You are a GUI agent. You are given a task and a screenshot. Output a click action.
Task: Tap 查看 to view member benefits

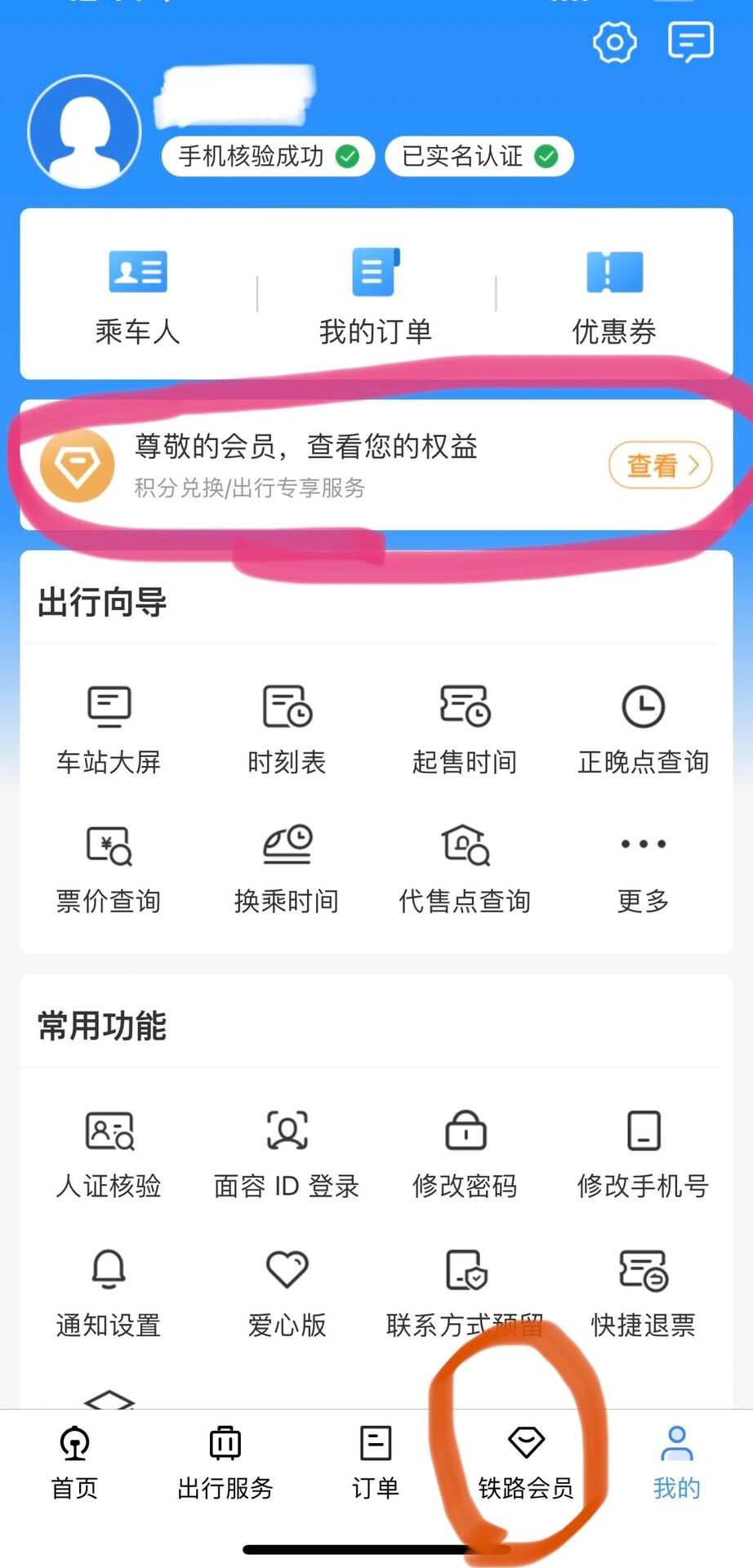[660, 465]
